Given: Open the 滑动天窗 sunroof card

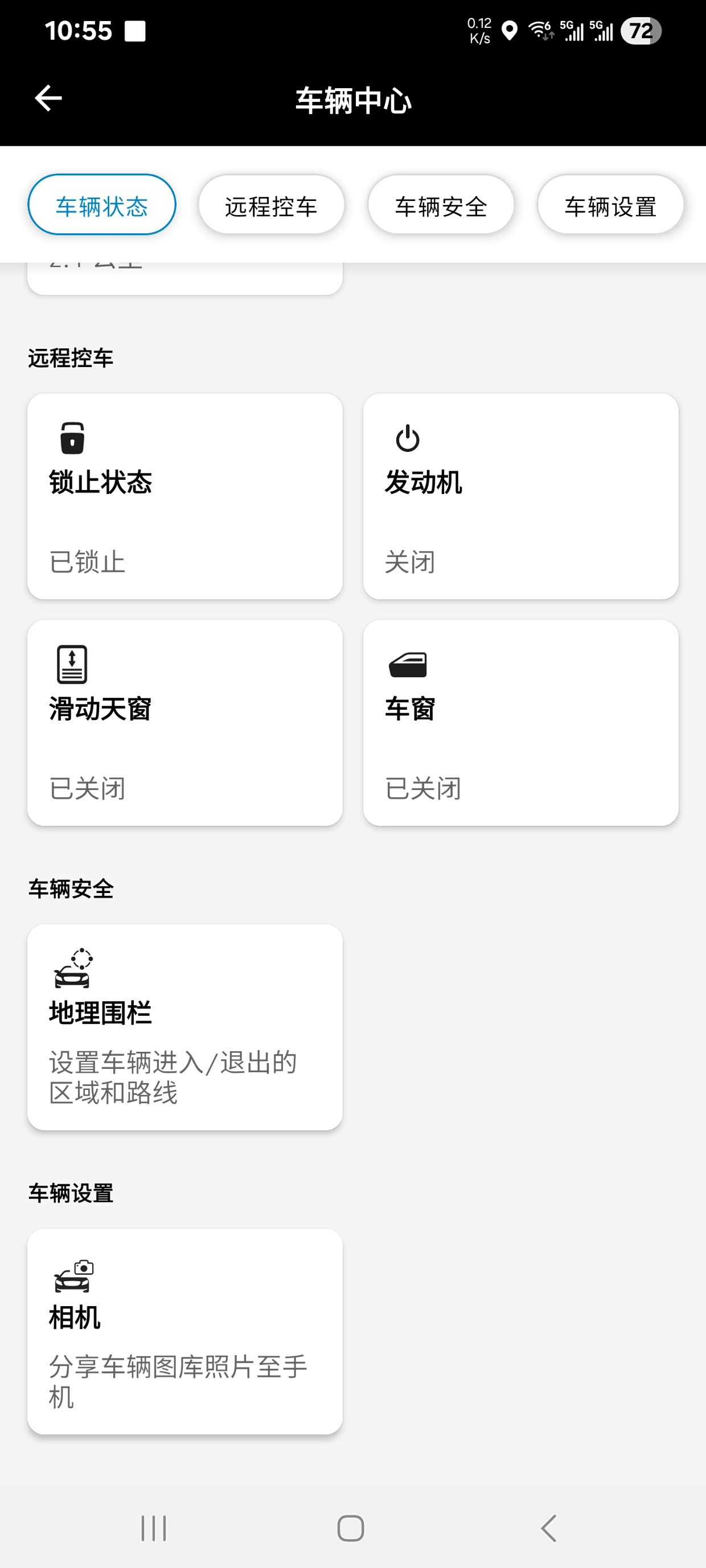Looking at the screenshot, I should click(x=184, y=722).
